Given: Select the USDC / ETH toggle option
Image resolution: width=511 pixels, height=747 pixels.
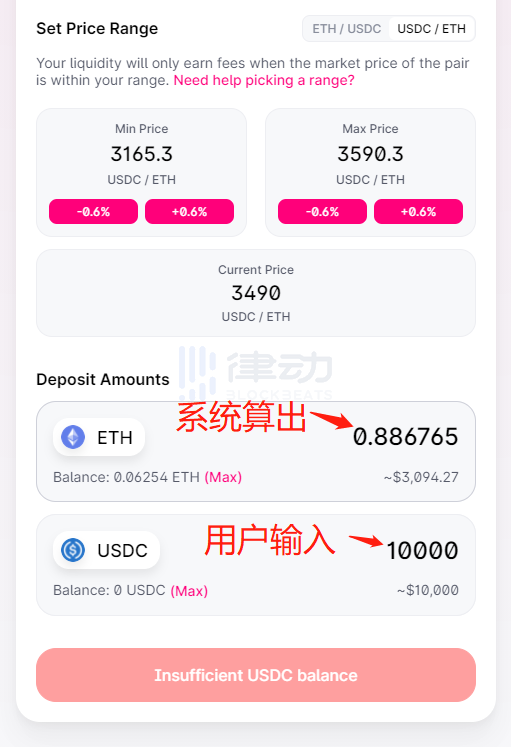Looking at the screenshot, I should (431, 29).
